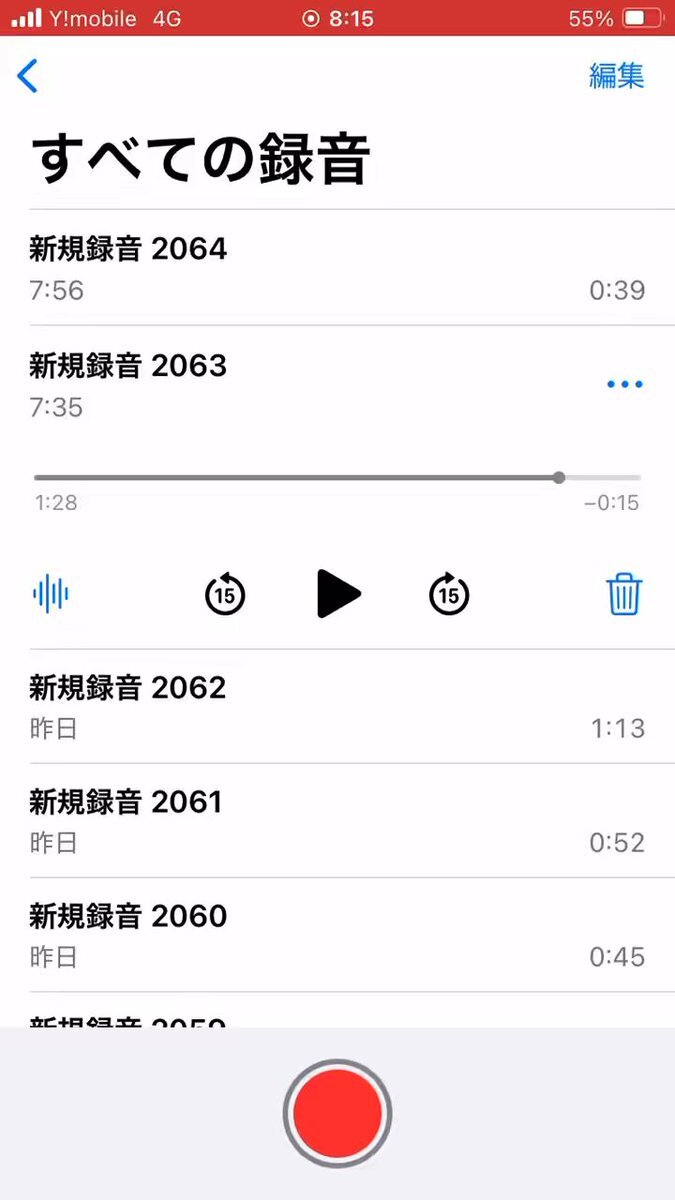Select recording 新規録音 2061
The image size is (675, 1200).
click(x=337, y=821)
